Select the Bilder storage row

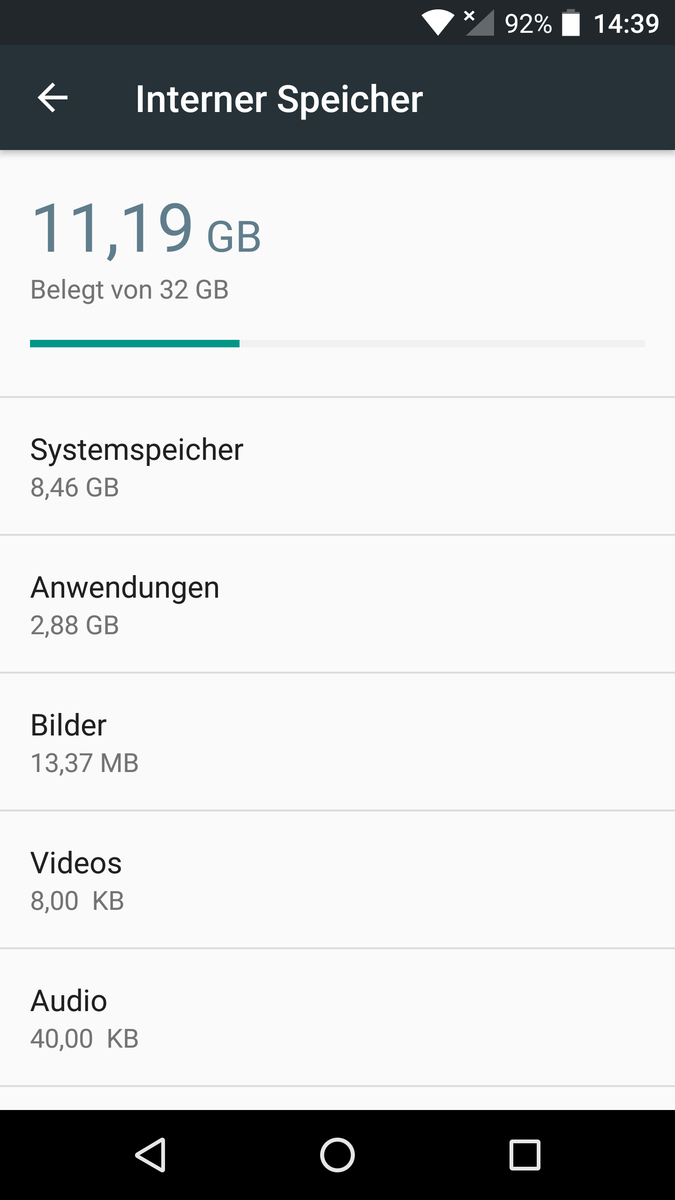(337, 742)
